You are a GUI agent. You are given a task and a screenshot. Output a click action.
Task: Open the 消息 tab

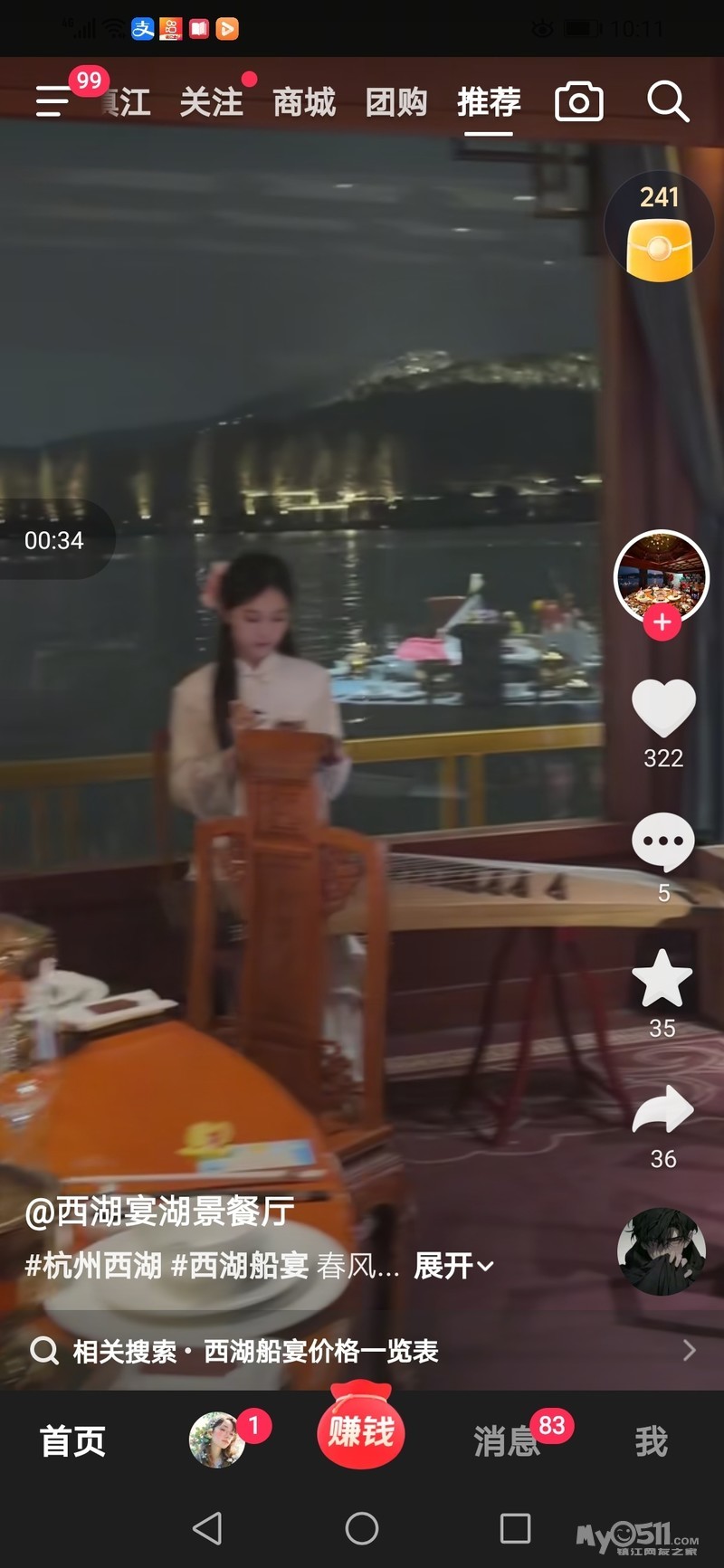pyautogui.click(x=507, y=1441)
